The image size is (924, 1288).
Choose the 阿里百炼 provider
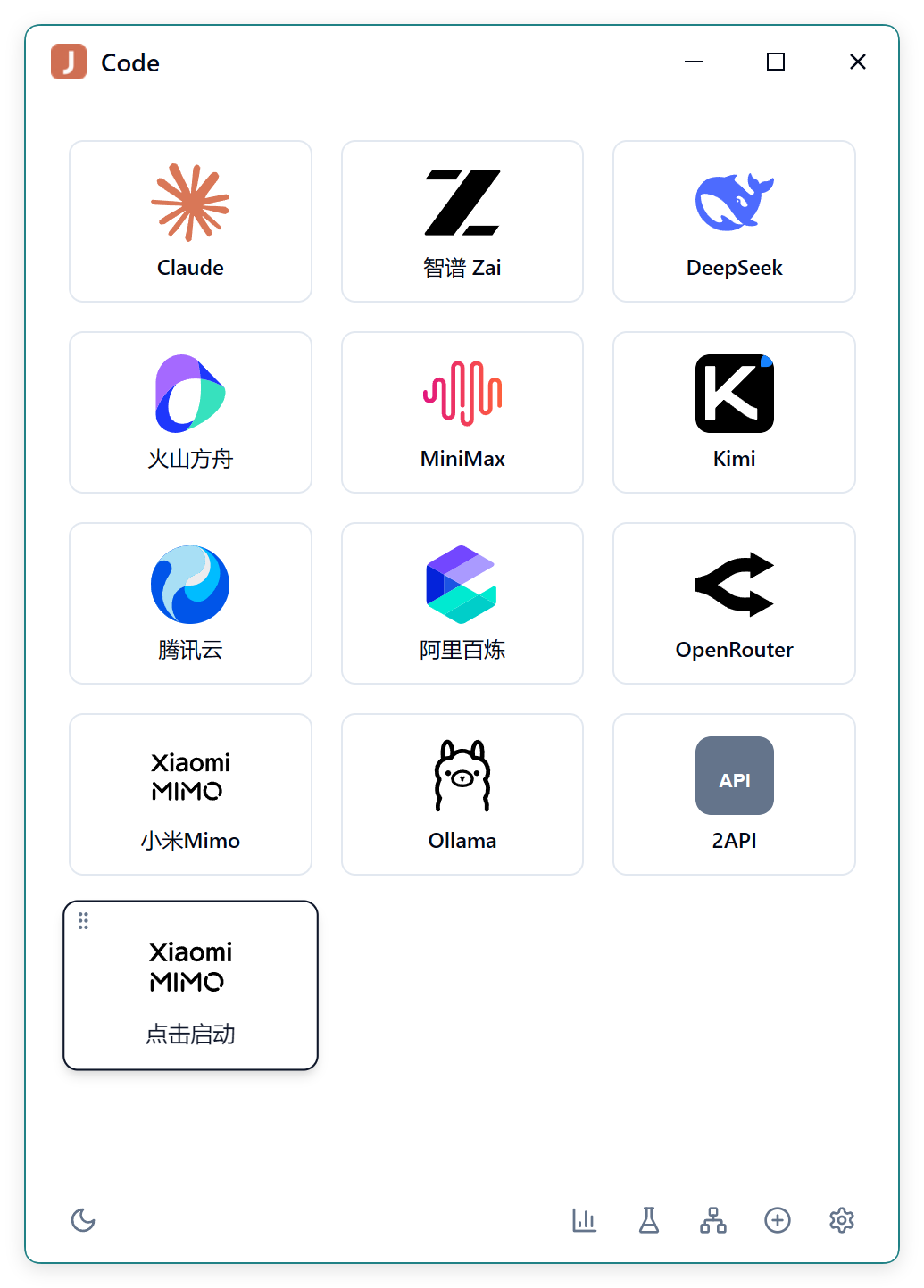pos(462,603)
